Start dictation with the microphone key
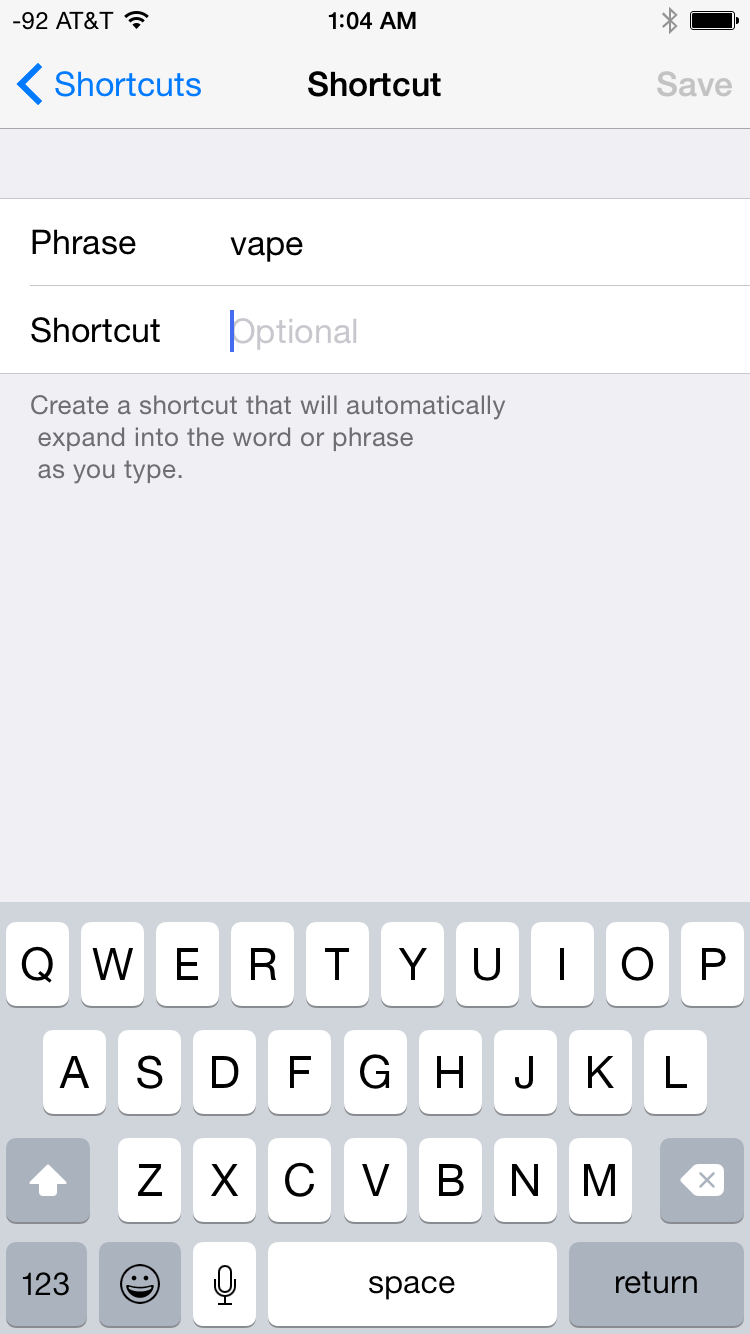Image resolution: width=750 pixels, height=1334 pixels. [225, 1284]
